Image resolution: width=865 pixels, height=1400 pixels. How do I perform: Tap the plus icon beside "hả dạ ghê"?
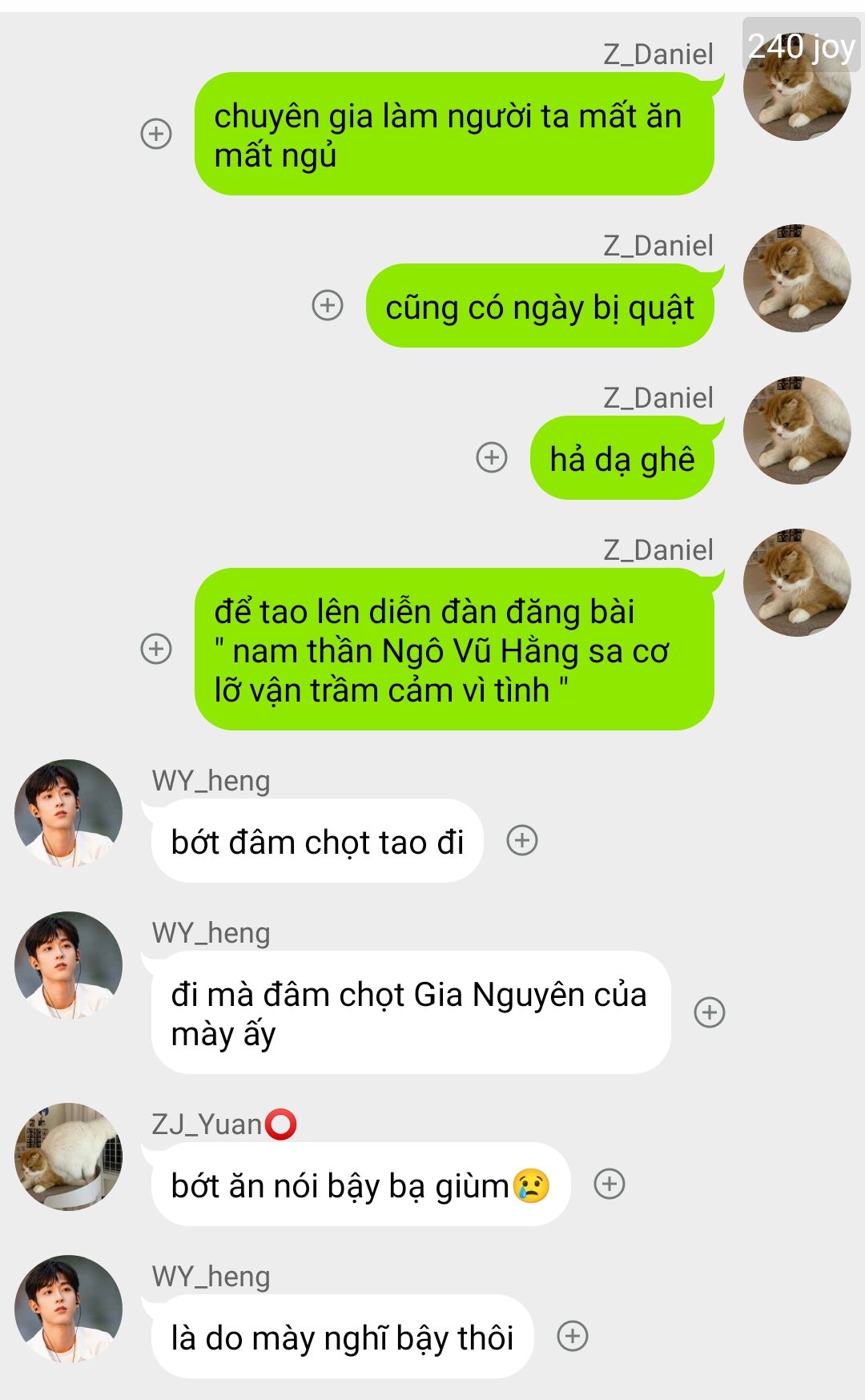(x=492, y=457)
